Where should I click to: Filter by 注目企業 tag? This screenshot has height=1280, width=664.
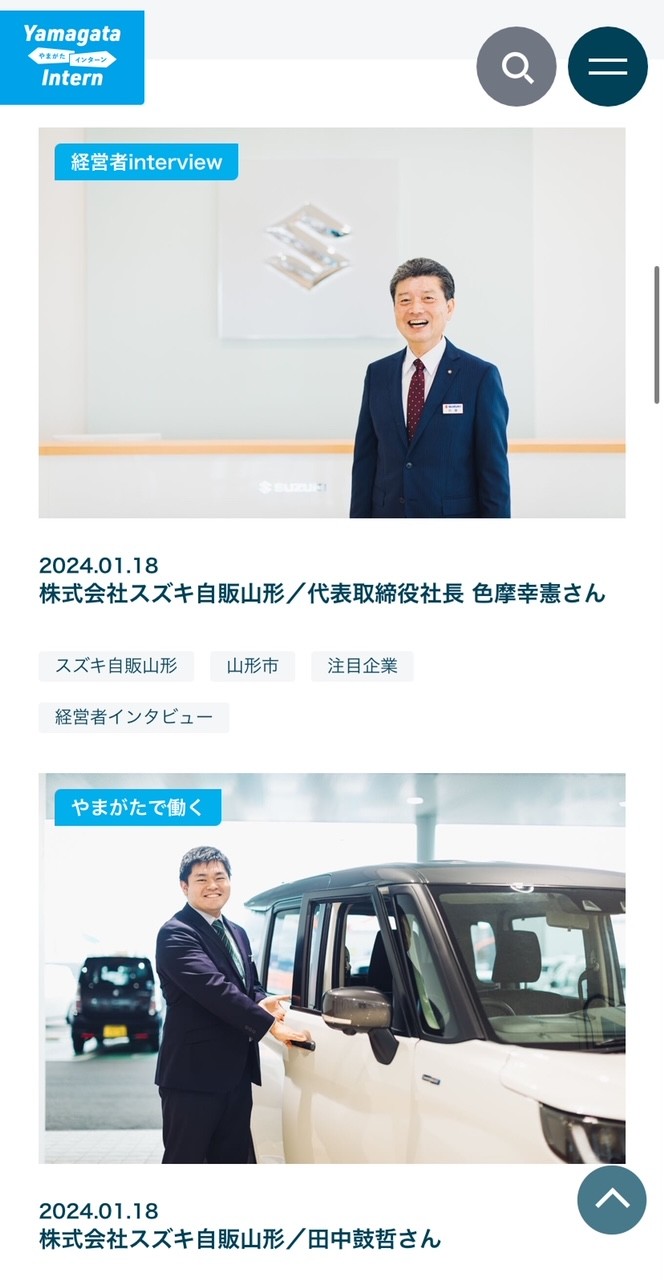362,666
